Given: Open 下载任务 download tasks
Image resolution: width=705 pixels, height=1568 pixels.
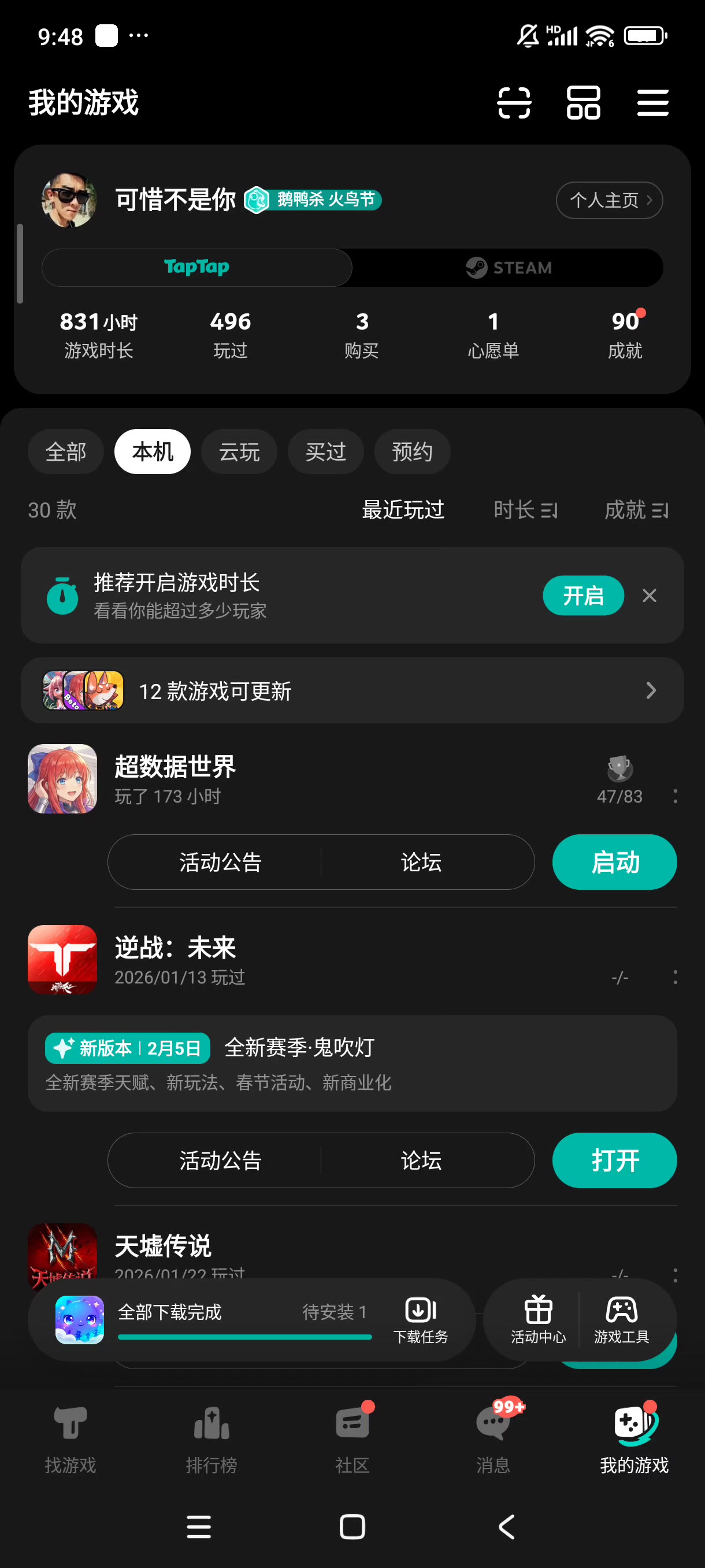Looking at the screenshot, I should point(420,1319).
